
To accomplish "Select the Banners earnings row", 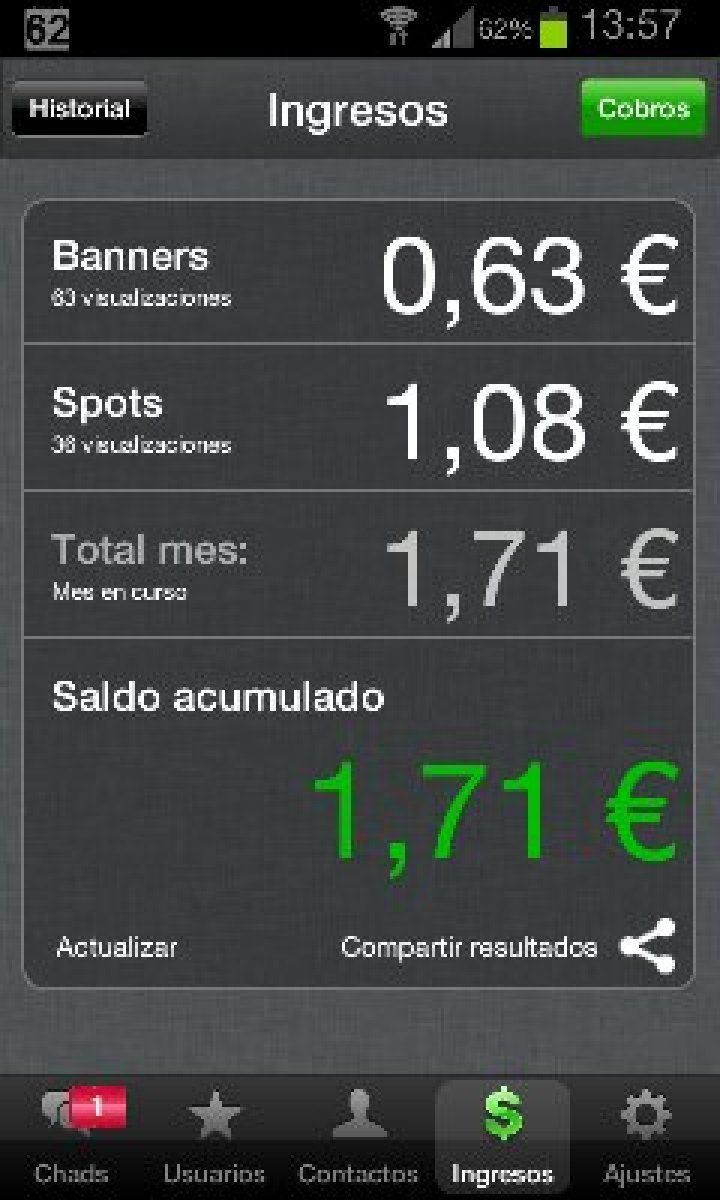I will pos(360,272).
